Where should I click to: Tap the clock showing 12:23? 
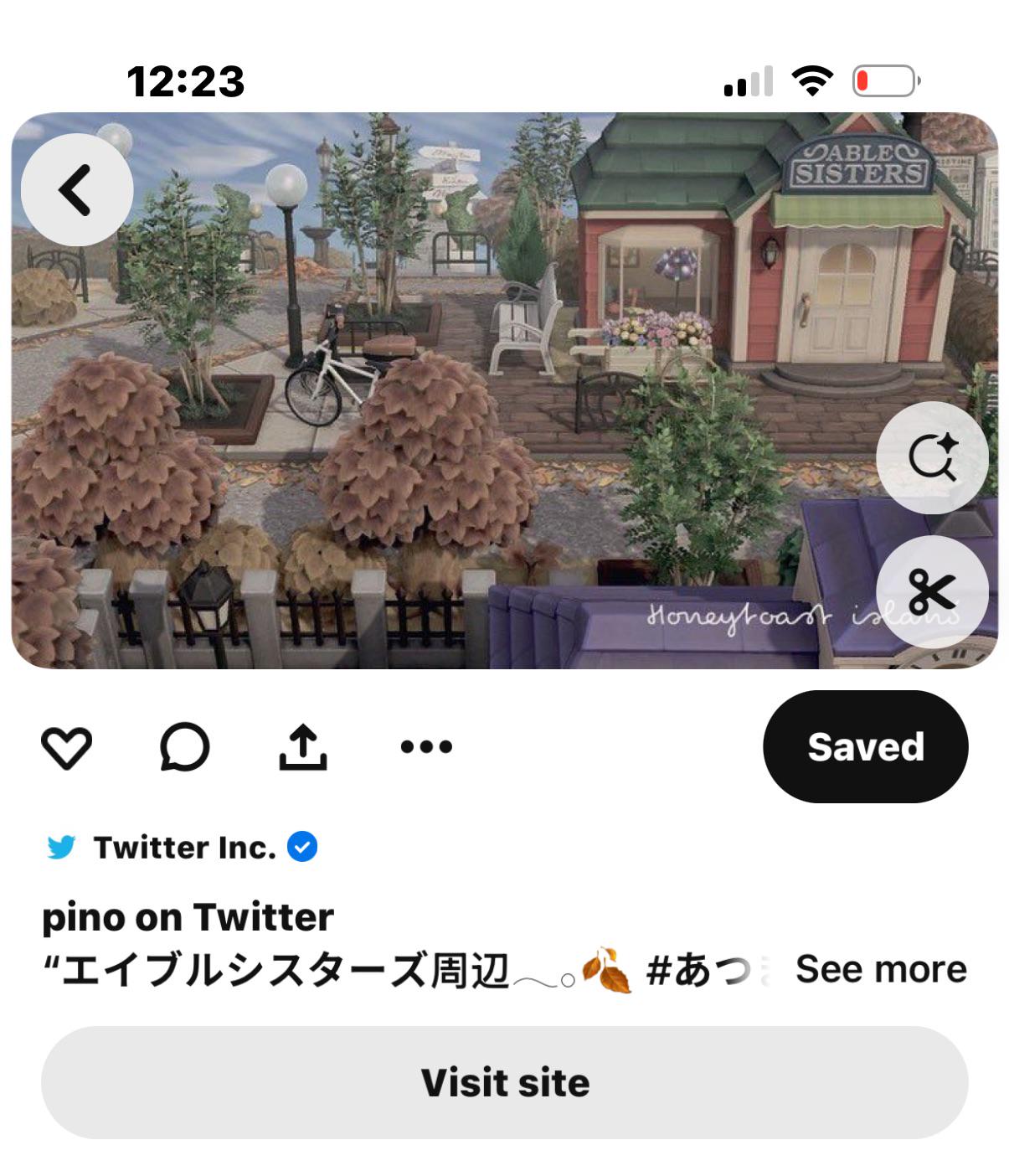pyautogui.click(x=186, y=81)
